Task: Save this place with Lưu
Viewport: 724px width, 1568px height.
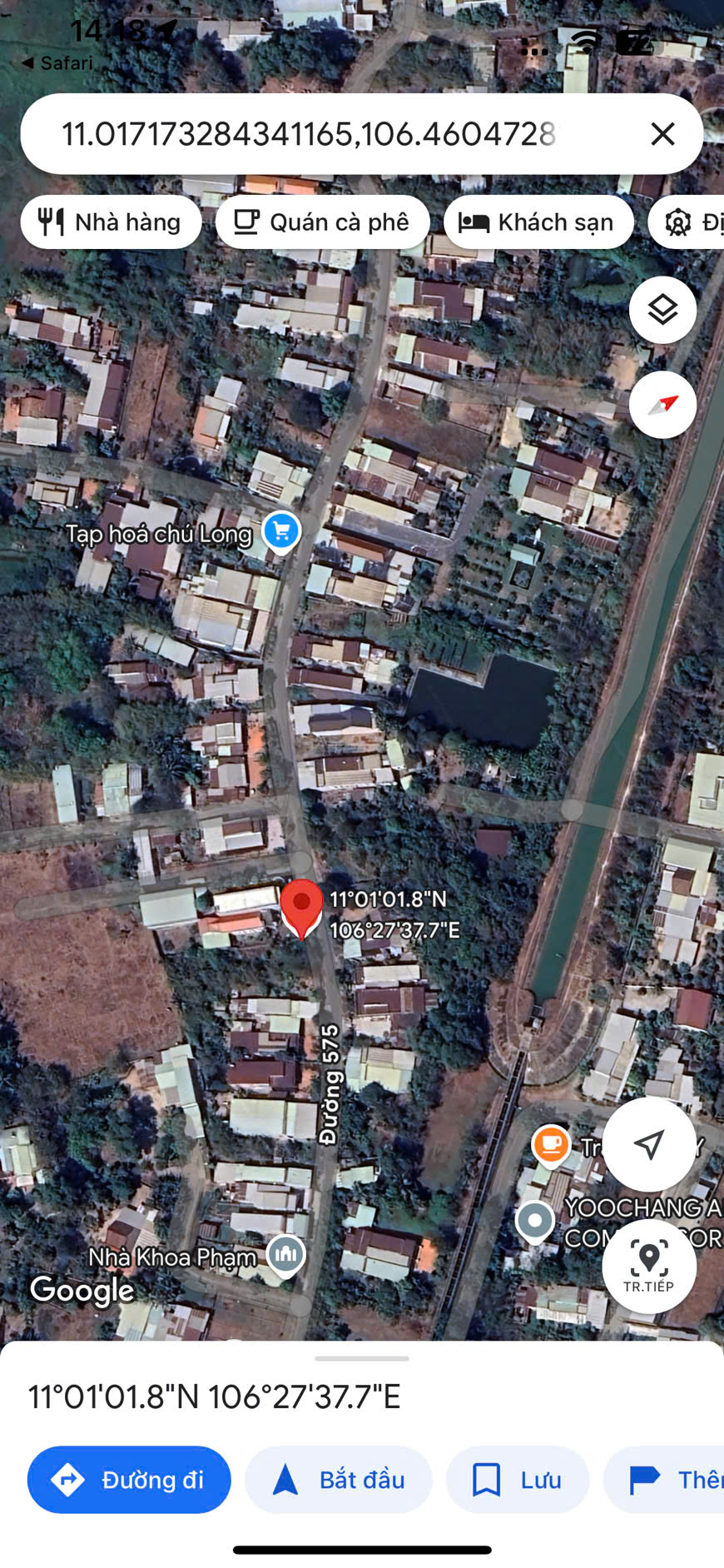Action: [x=517, y=1480]
